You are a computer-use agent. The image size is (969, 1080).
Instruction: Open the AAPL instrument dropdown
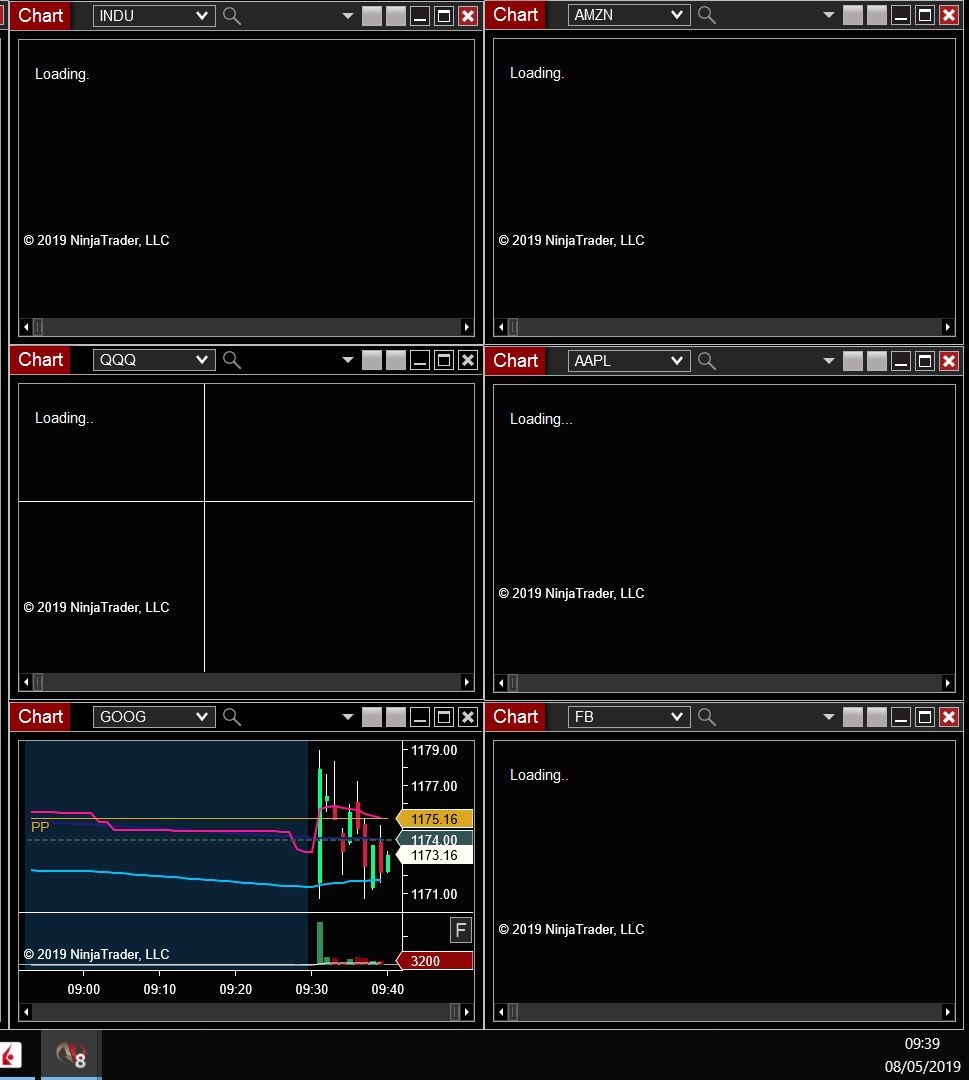tap(677, 361)
